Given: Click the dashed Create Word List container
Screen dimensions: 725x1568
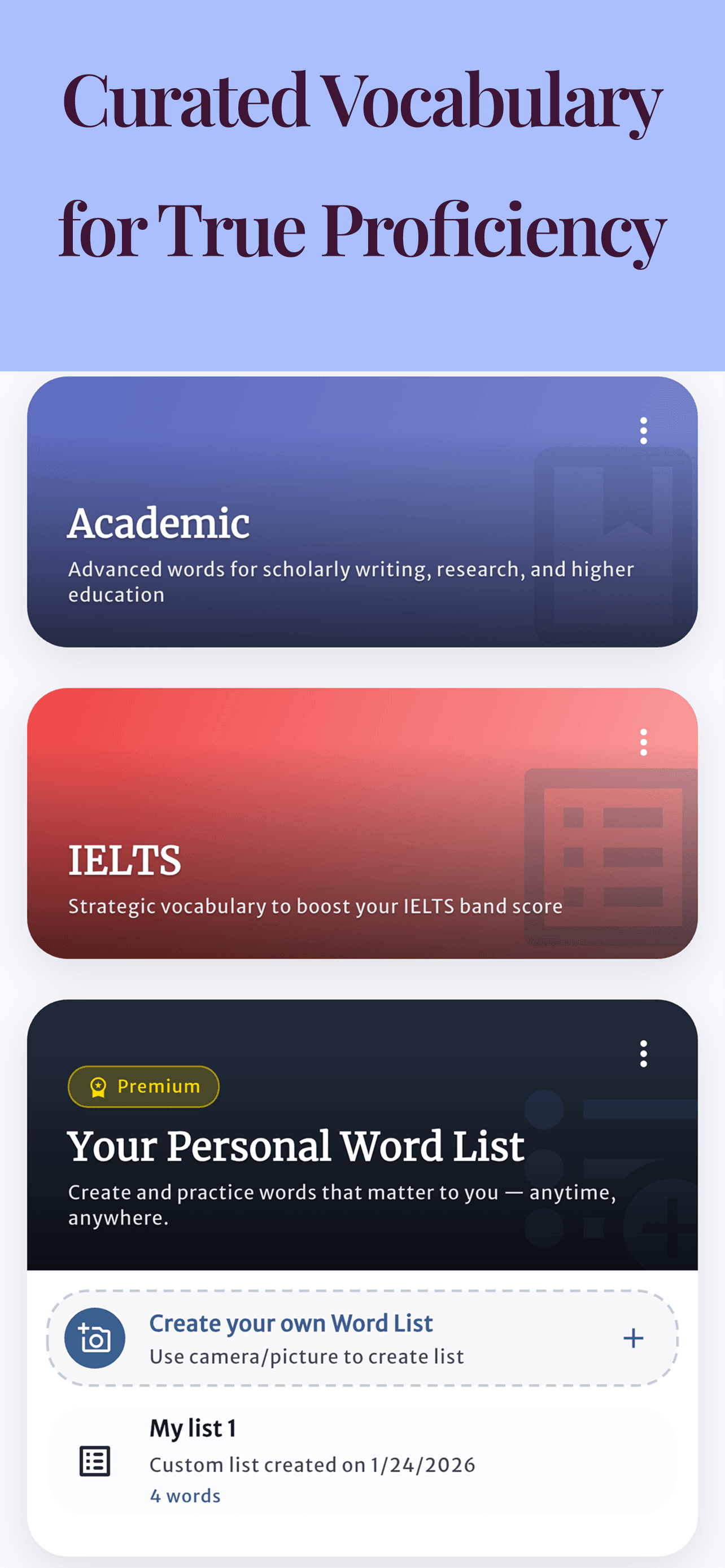Looking at the screenshot, I should tap(362, 1338).
